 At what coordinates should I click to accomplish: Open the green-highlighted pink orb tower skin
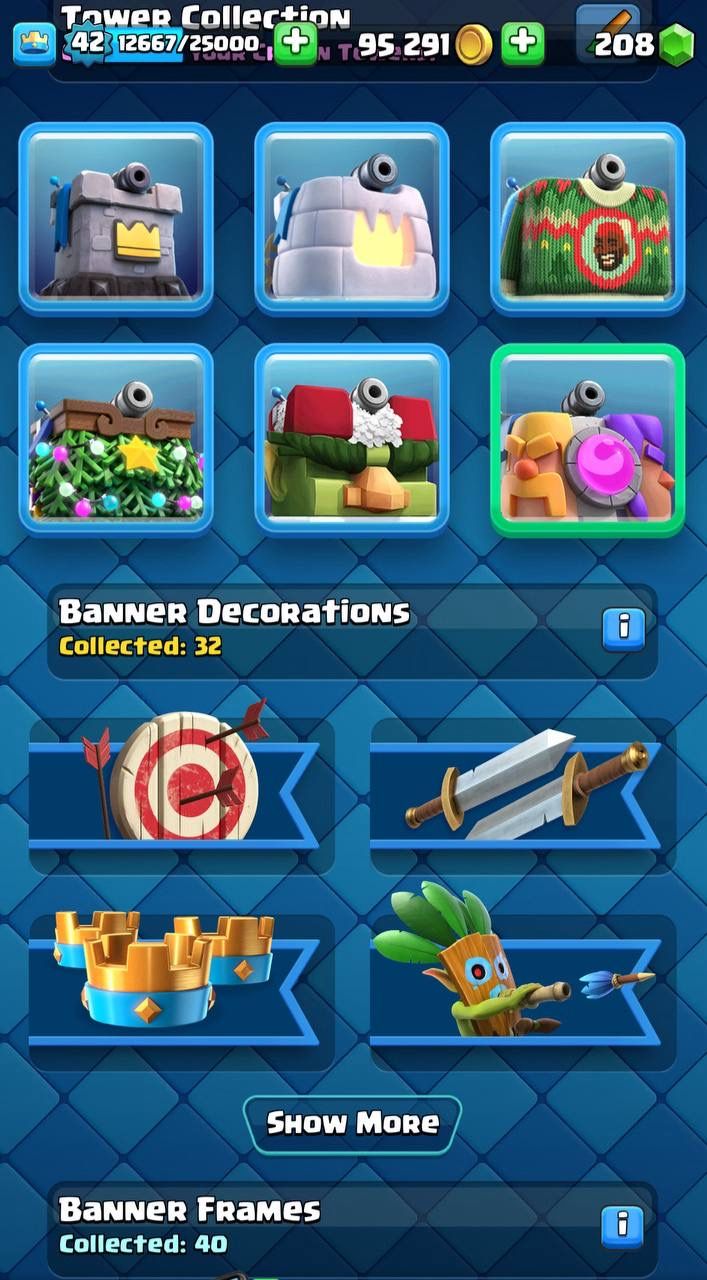[x=588, y=440]
